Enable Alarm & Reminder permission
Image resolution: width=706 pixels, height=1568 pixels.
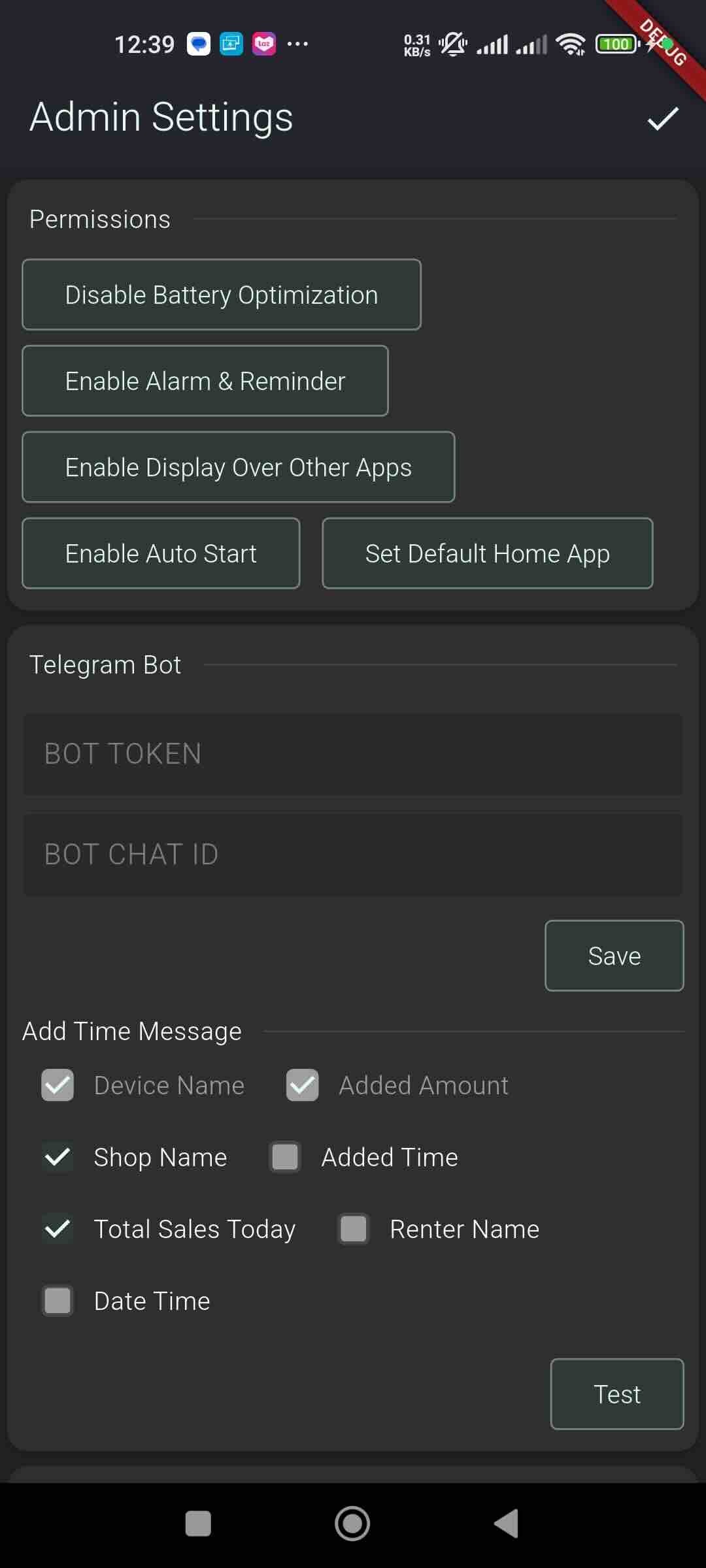click(205, 381)
